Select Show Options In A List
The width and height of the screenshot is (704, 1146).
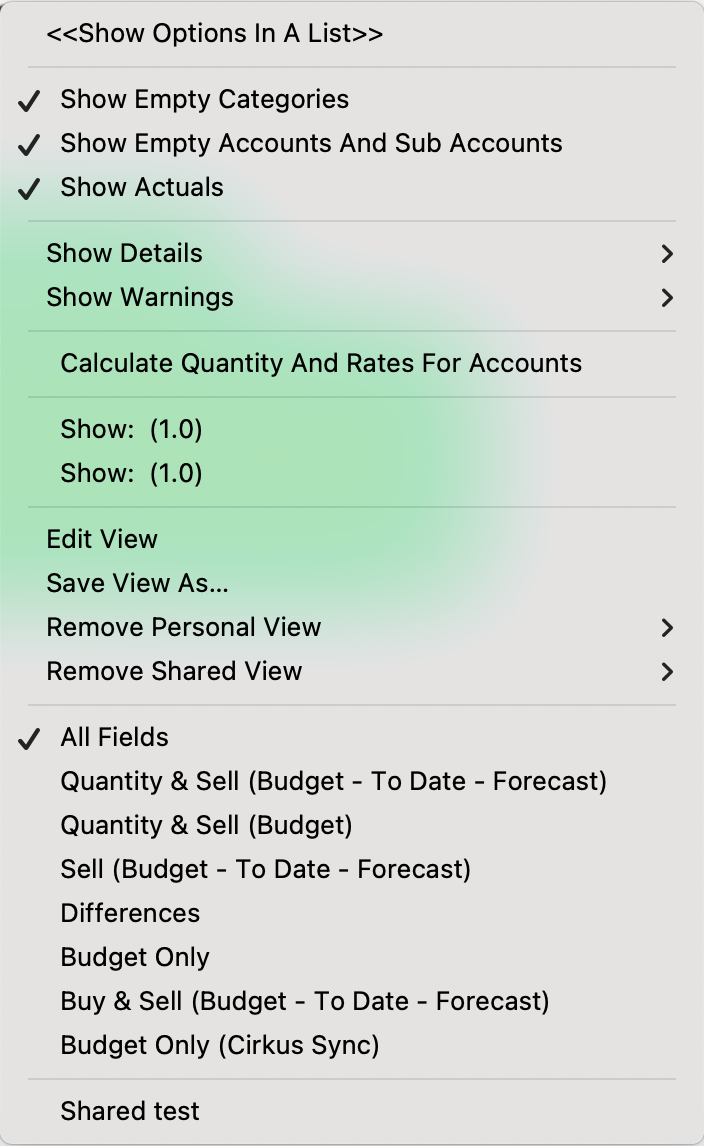click(214, 34)
